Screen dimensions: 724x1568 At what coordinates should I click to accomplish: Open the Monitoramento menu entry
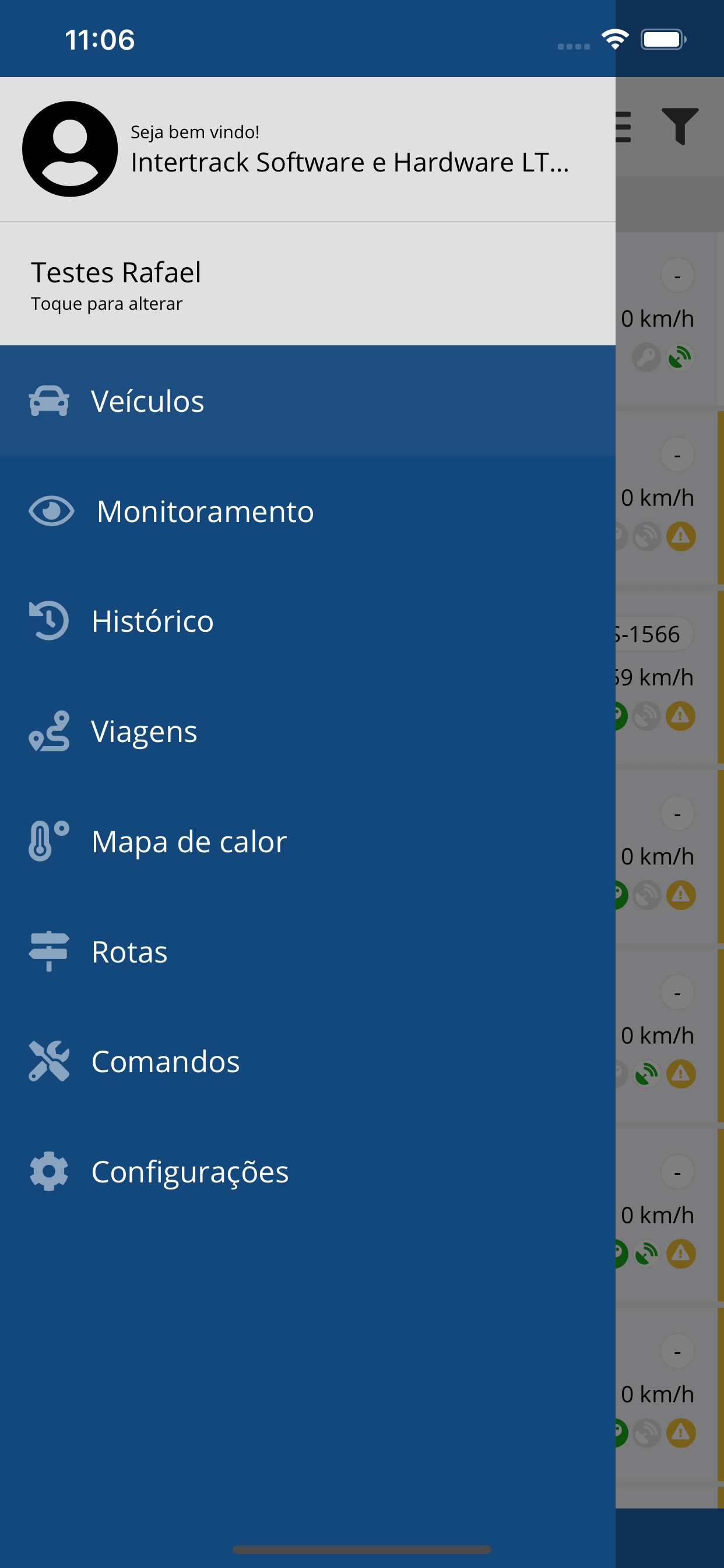pyautogui.click(x=206, y=512)
